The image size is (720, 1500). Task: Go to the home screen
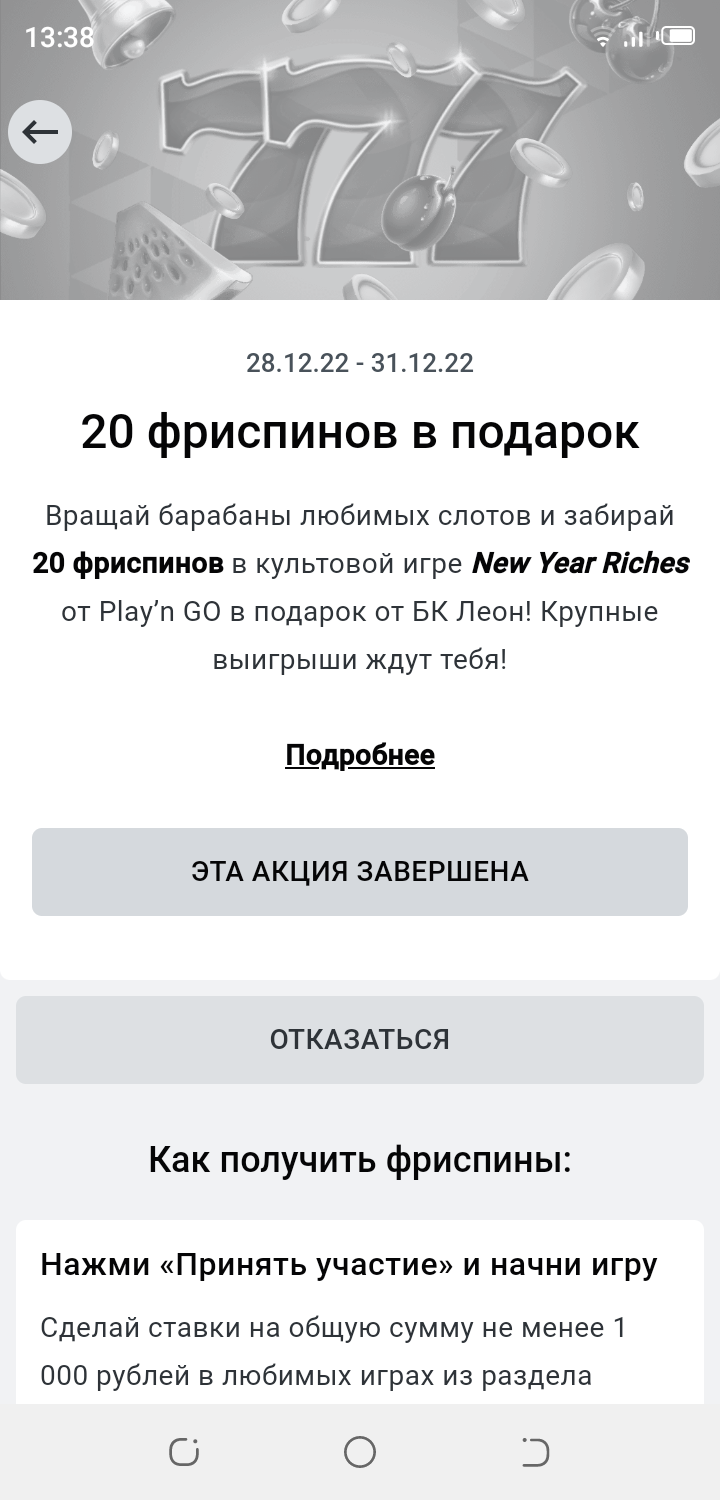click(x=360, y=1451)
